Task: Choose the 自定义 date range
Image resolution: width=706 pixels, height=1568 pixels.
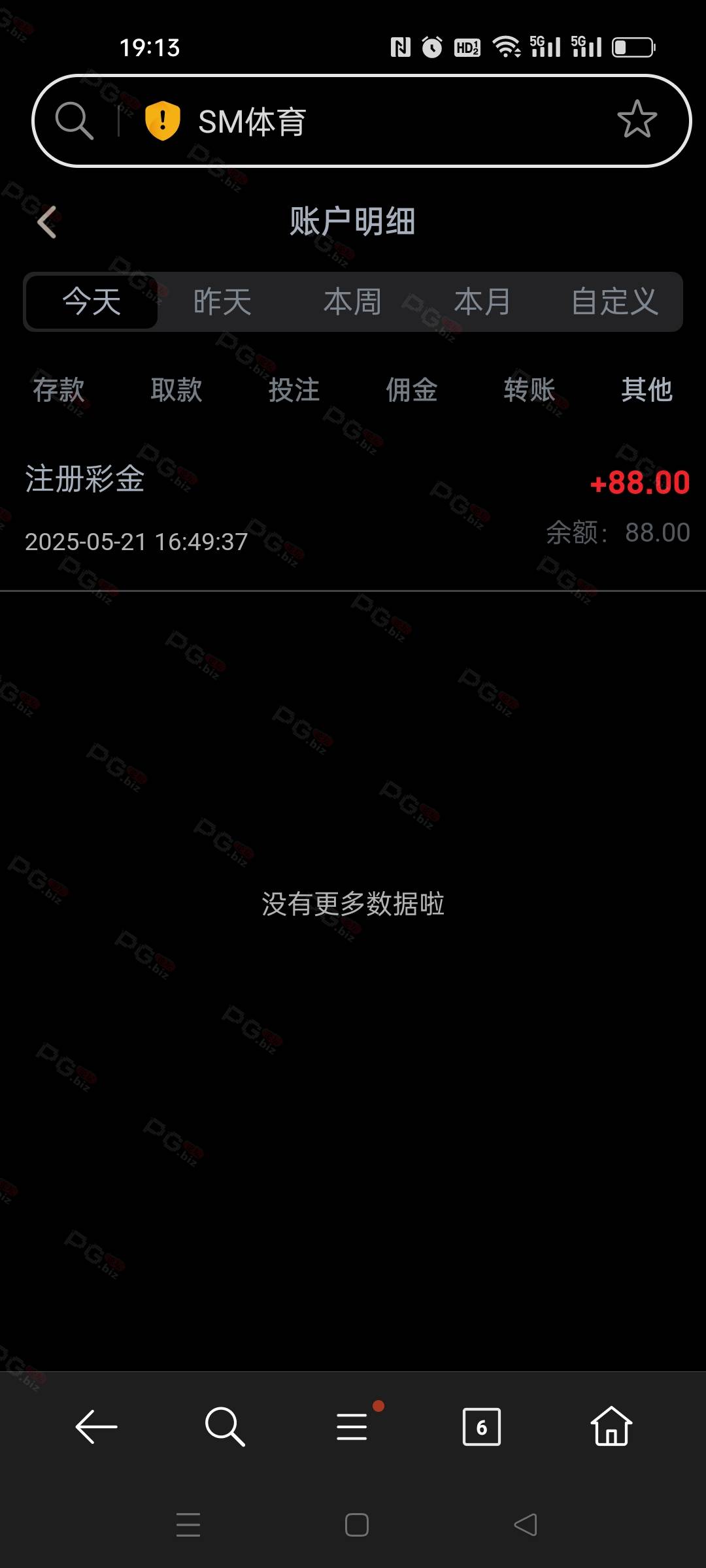Action: tap(614, 302)
